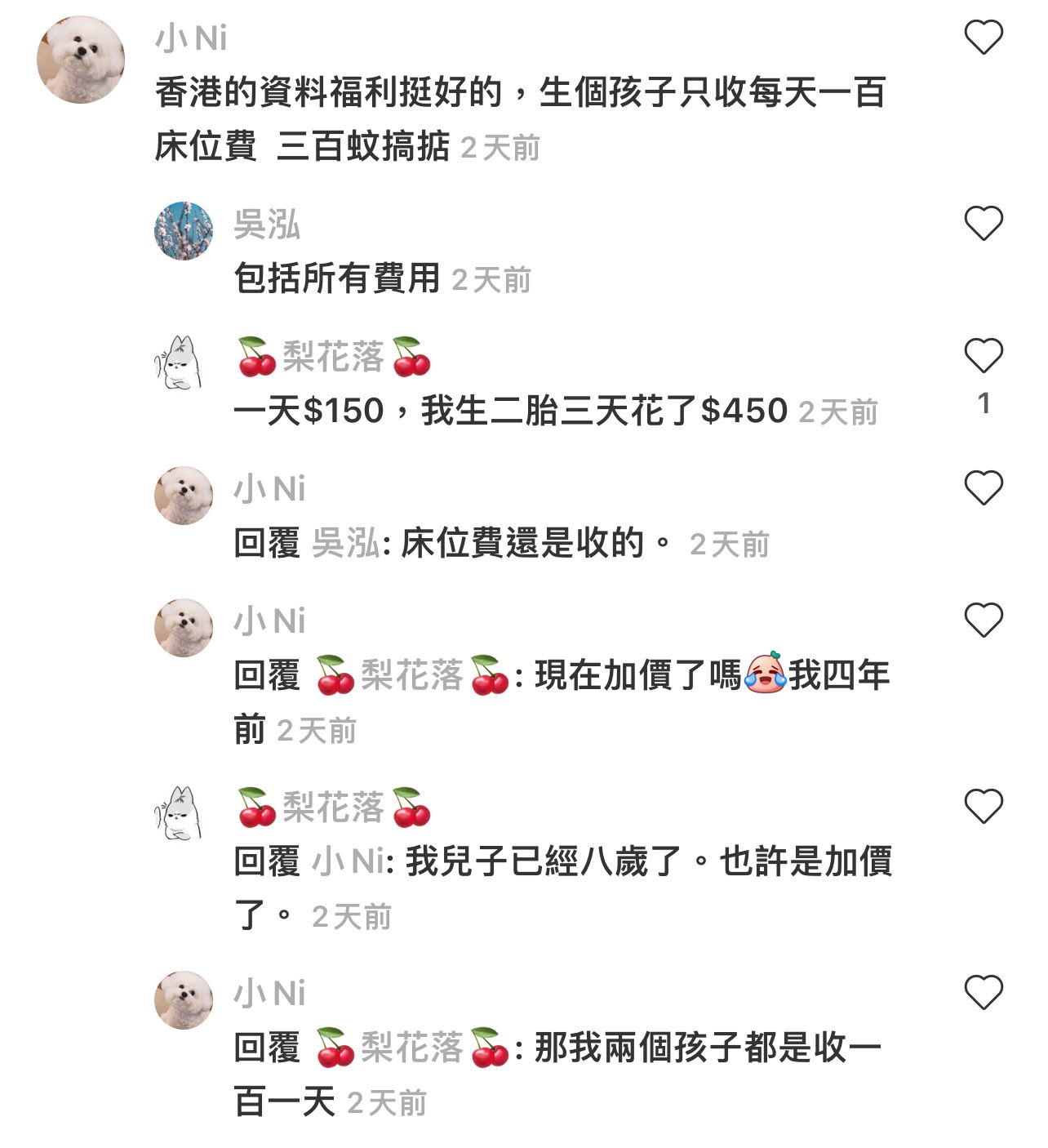Like 吳泓's reply 包括所有費用
The height and width of the screenshot is (1148, 1048).
[x=984, y=224]
